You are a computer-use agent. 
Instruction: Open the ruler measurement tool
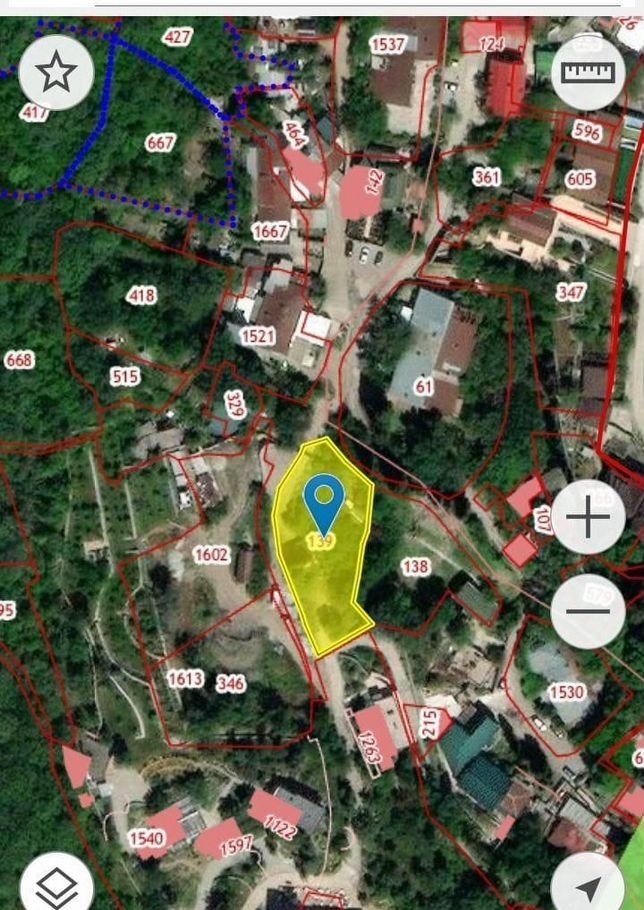click(587, 74)
